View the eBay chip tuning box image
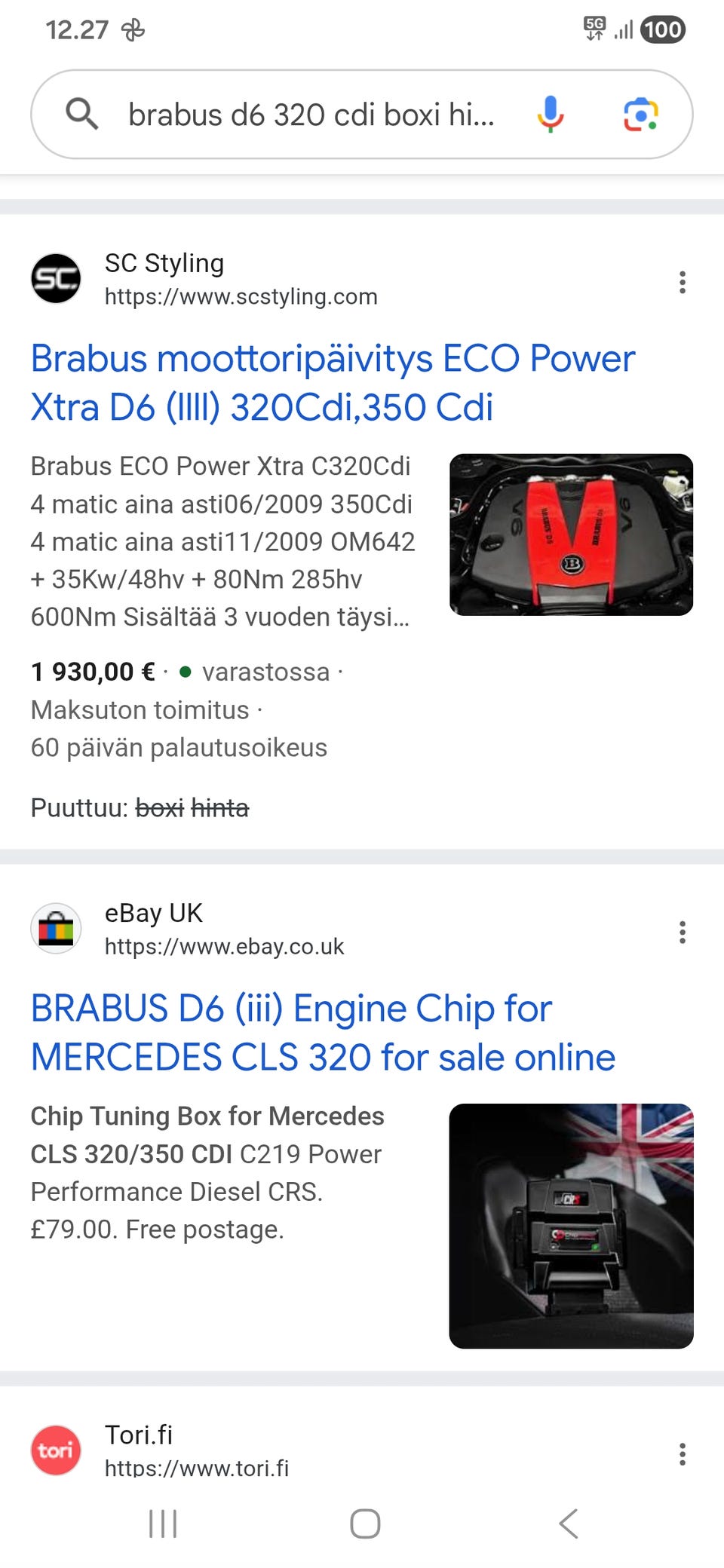Viewport: 724px width, 1568px height. (x=571, y=1226)
